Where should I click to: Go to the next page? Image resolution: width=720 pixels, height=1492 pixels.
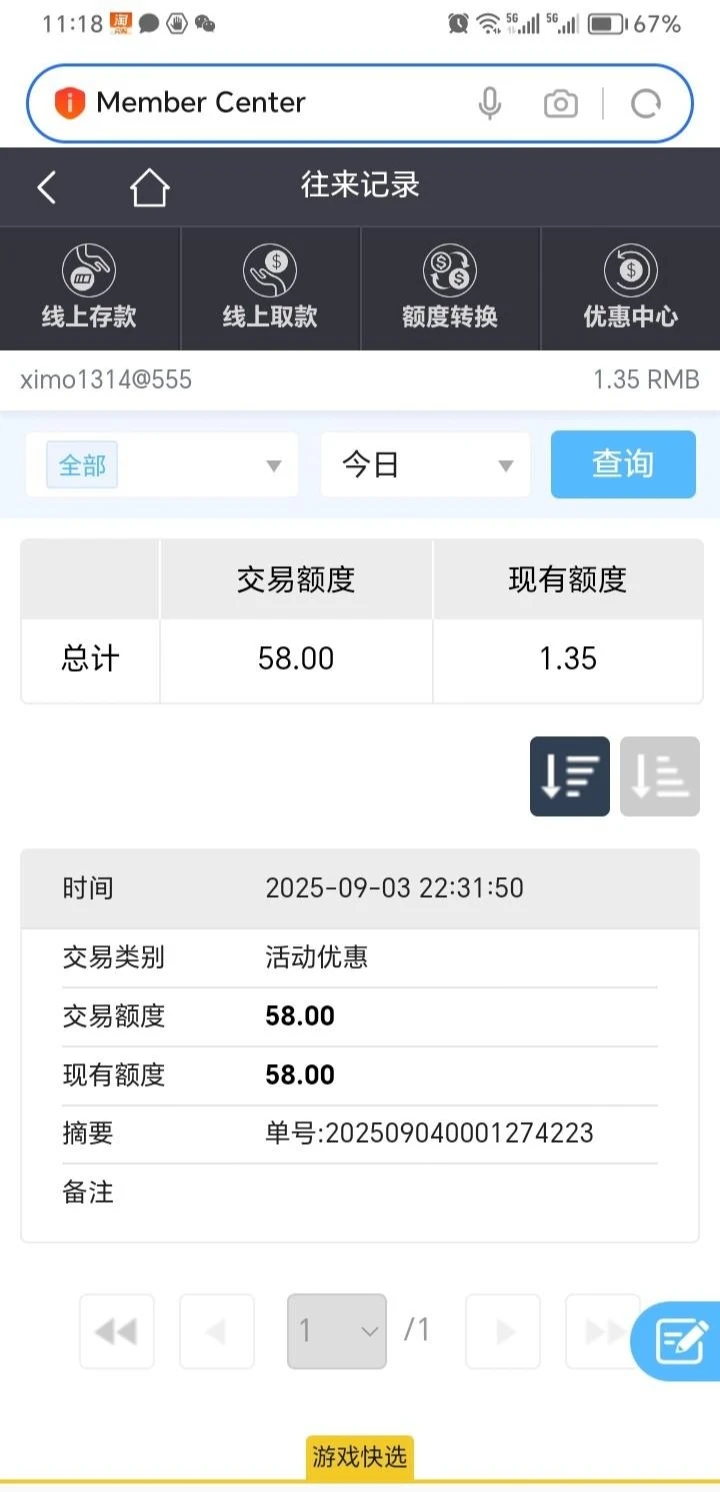point(503,1331)
